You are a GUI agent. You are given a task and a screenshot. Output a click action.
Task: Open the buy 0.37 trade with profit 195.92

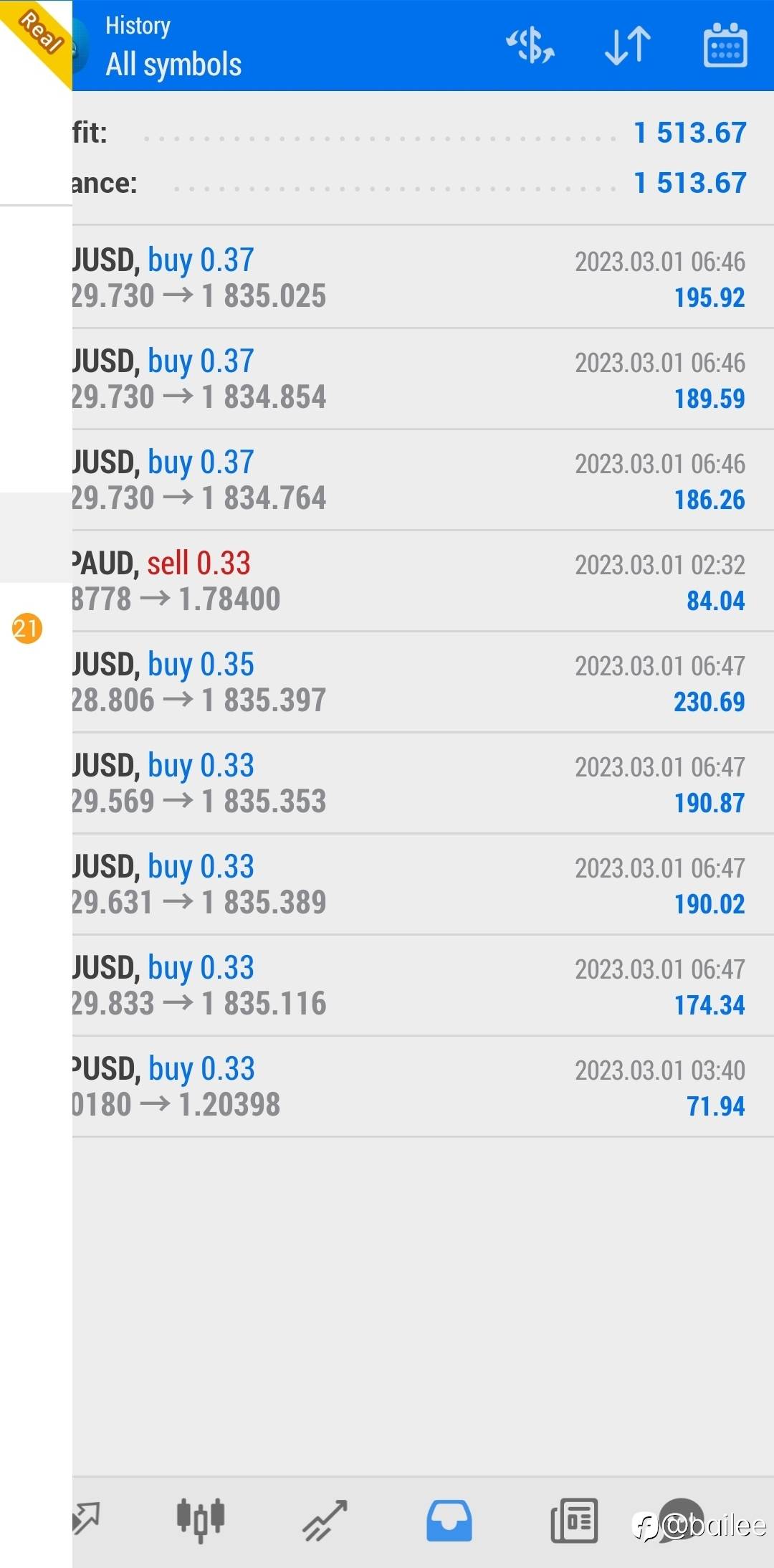(423, 277)
